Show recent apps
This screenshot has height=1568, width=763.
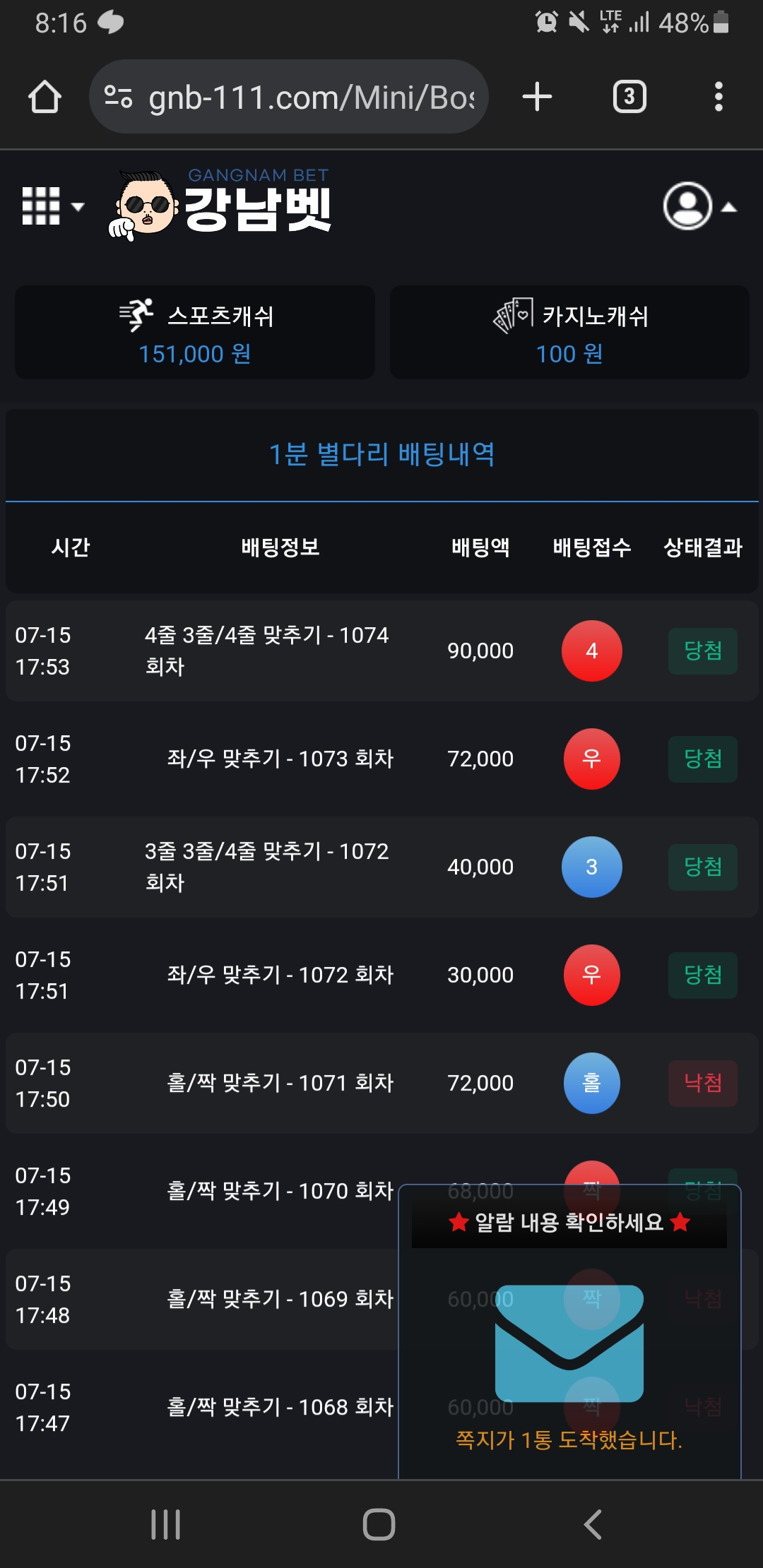[166, 1524]
